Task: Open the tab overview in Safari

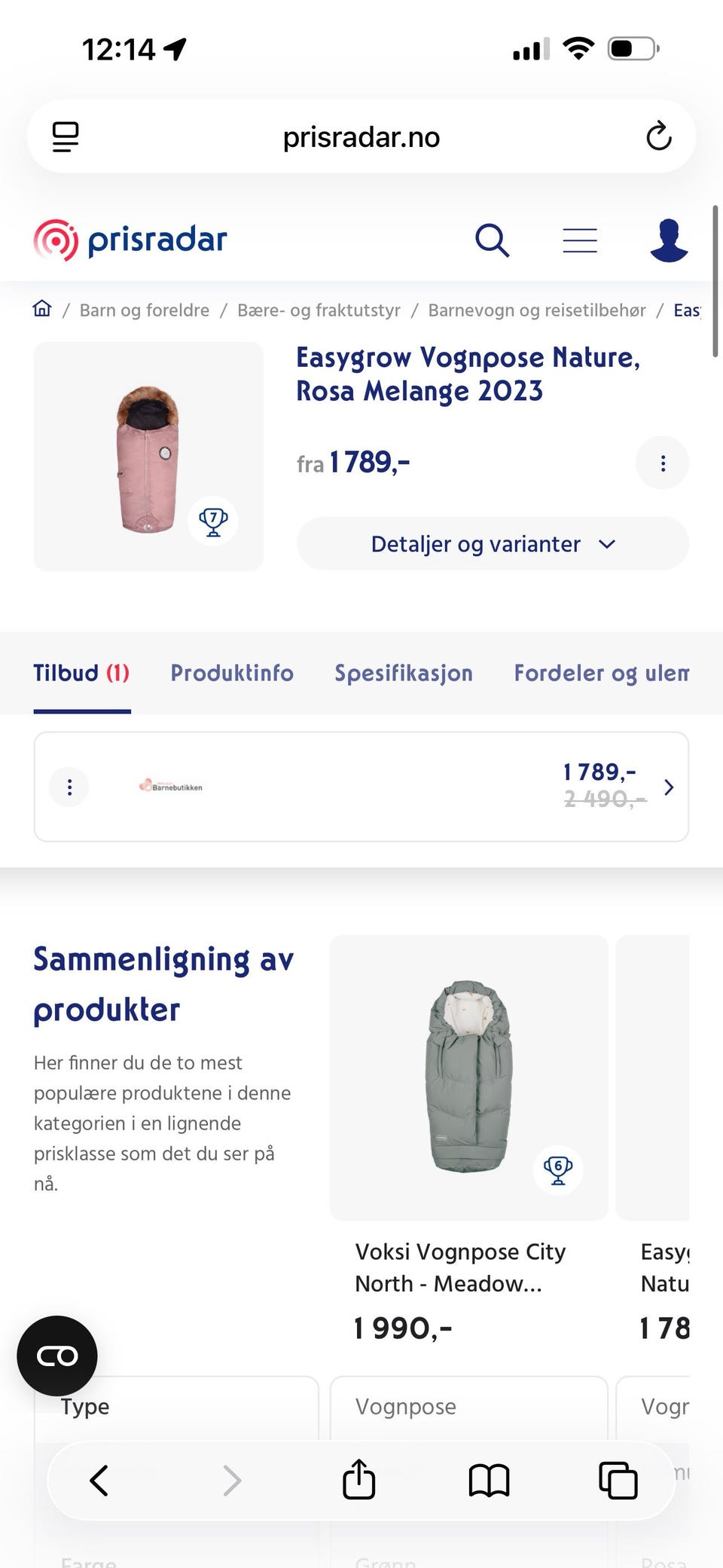Action: click(617, 1479)
